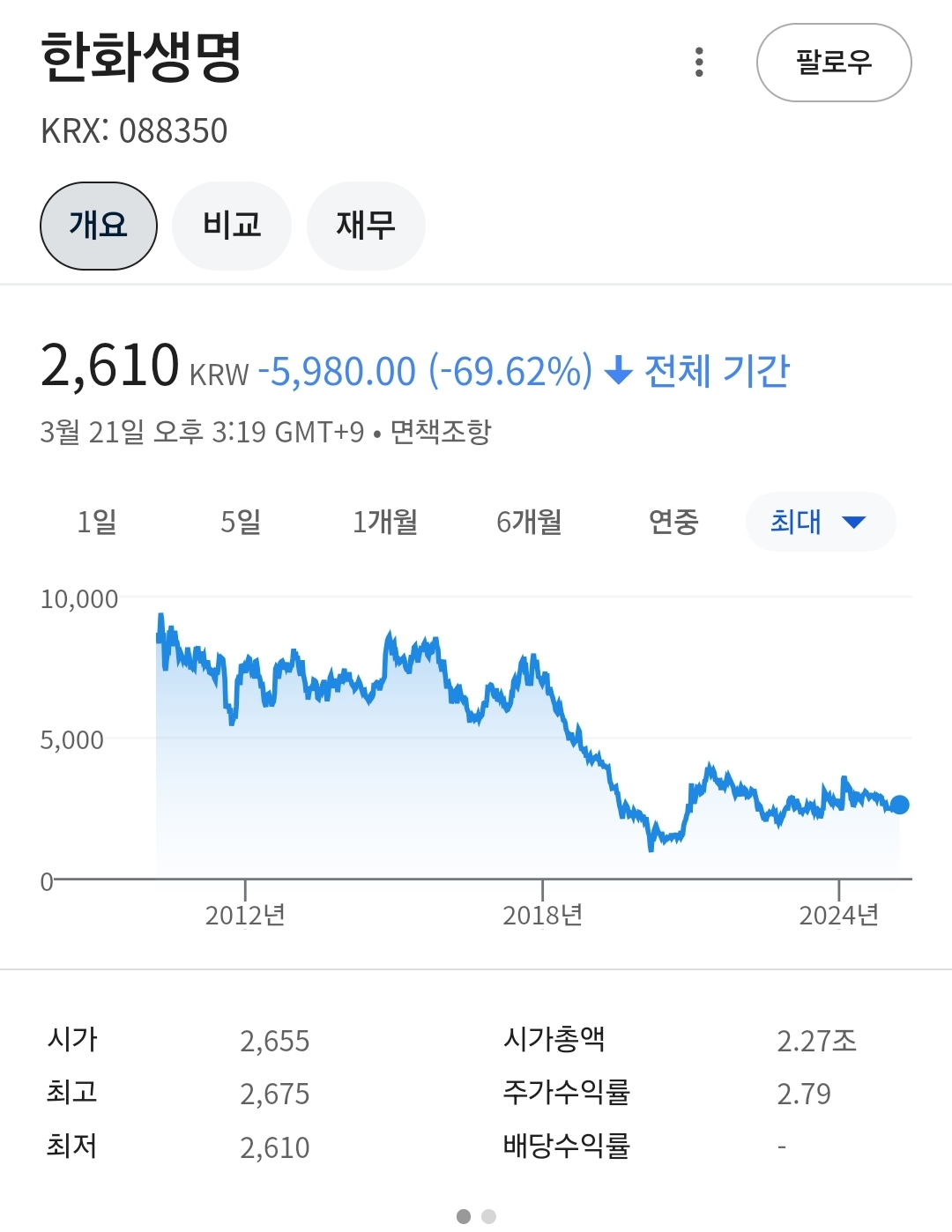Open the three-dot overflow menu
952x1232 pixels.
click(x=699, y=63)
